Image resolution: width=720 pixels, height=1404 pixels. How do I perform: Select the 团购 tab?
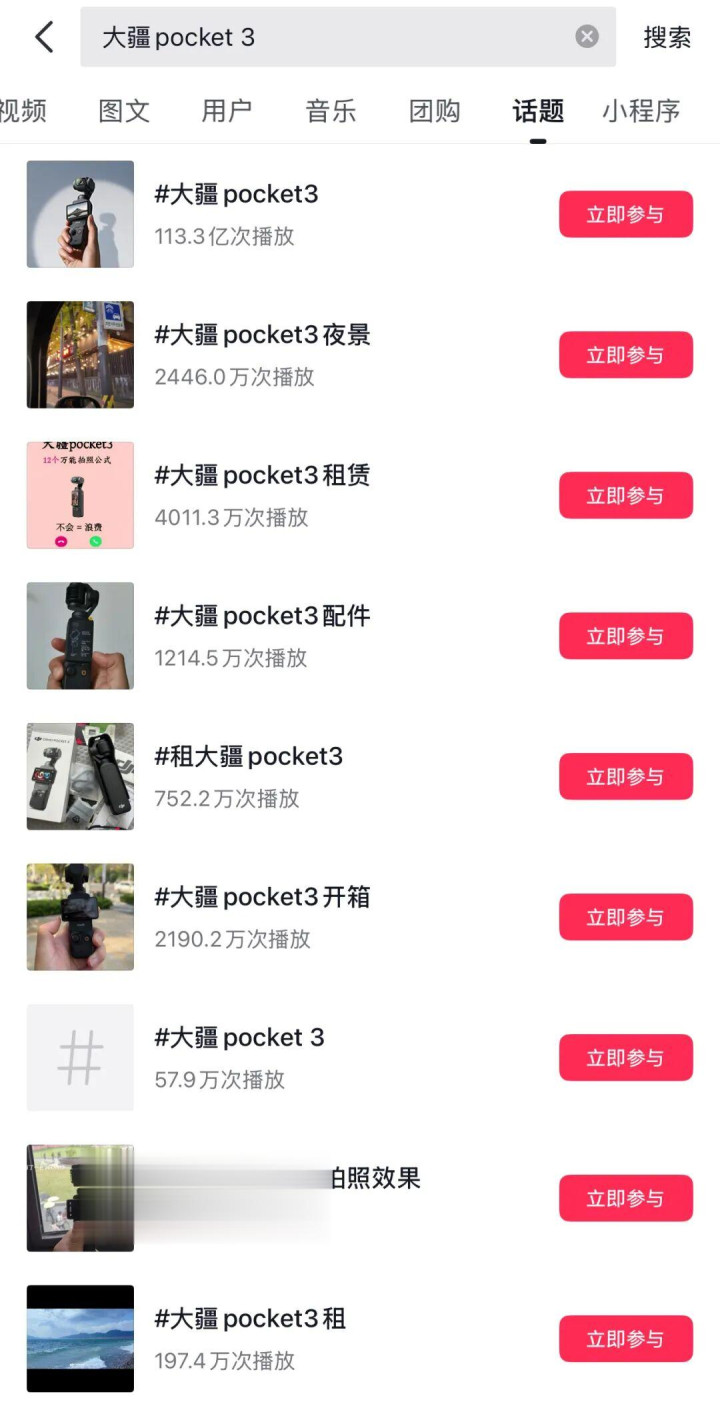[435, 110]
